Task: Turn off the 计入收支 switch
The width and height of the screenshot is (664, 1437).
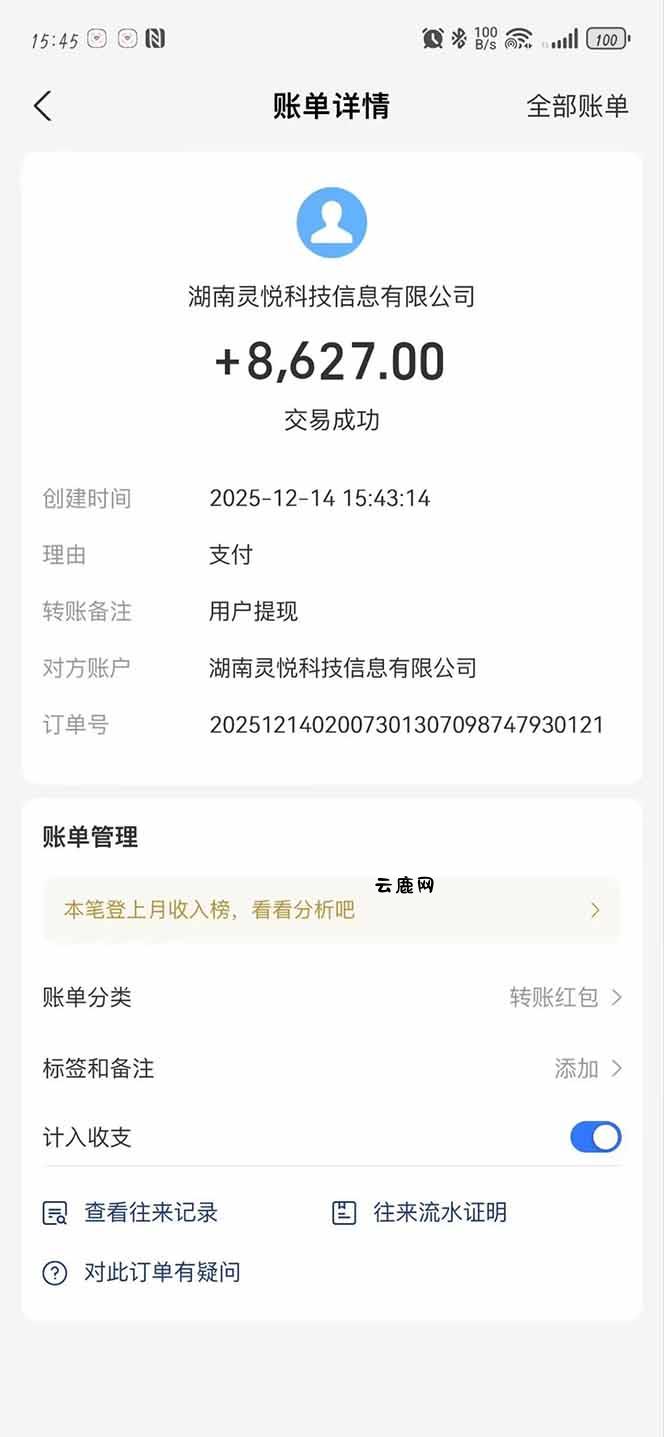Action: pyautogui.click(x=595, y=1137)
